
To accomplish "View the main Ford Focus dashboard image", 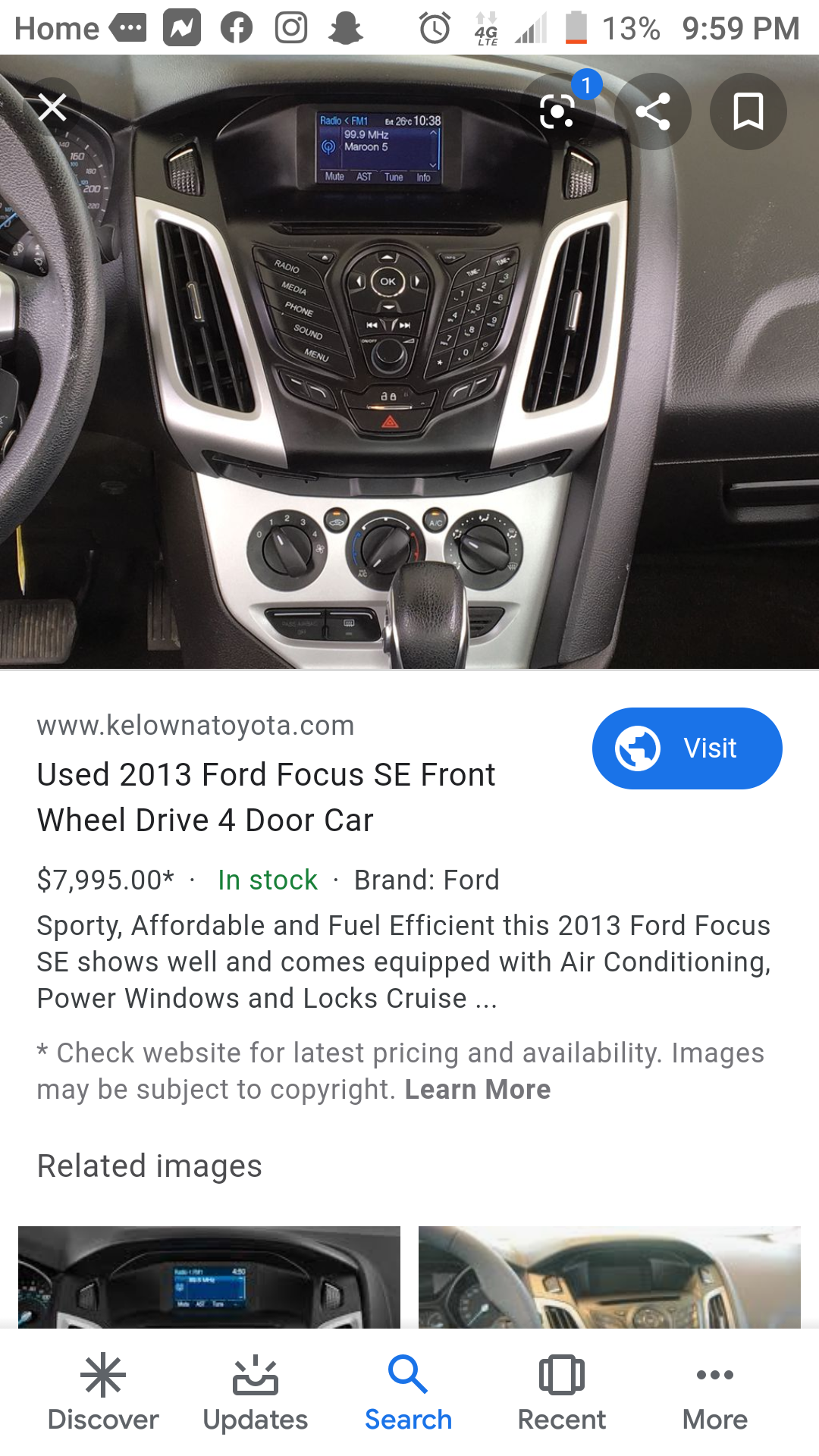I will tap(409, 362).
